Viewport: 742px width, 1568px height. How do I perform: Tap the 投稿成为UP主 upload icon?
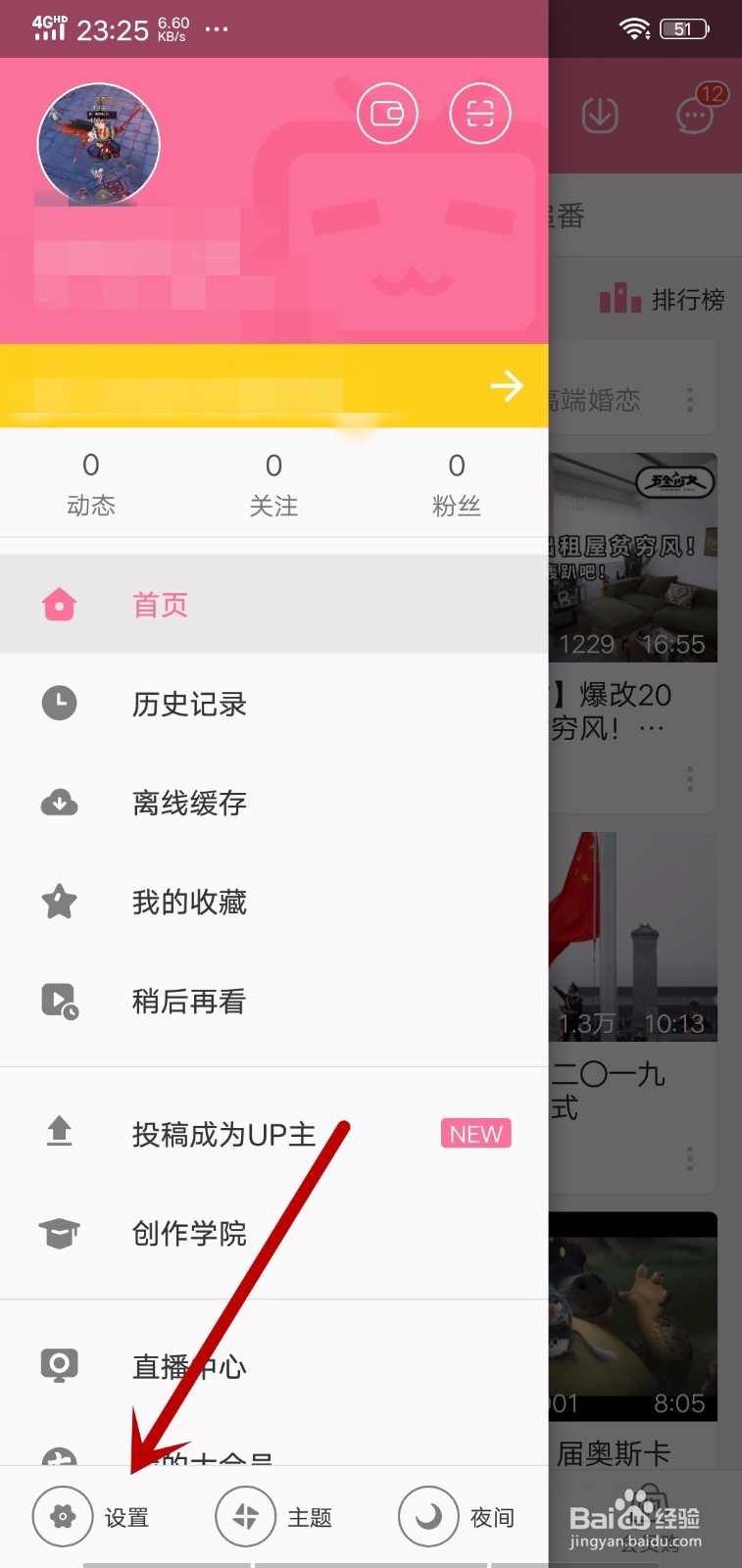[x=59, y=1132]
